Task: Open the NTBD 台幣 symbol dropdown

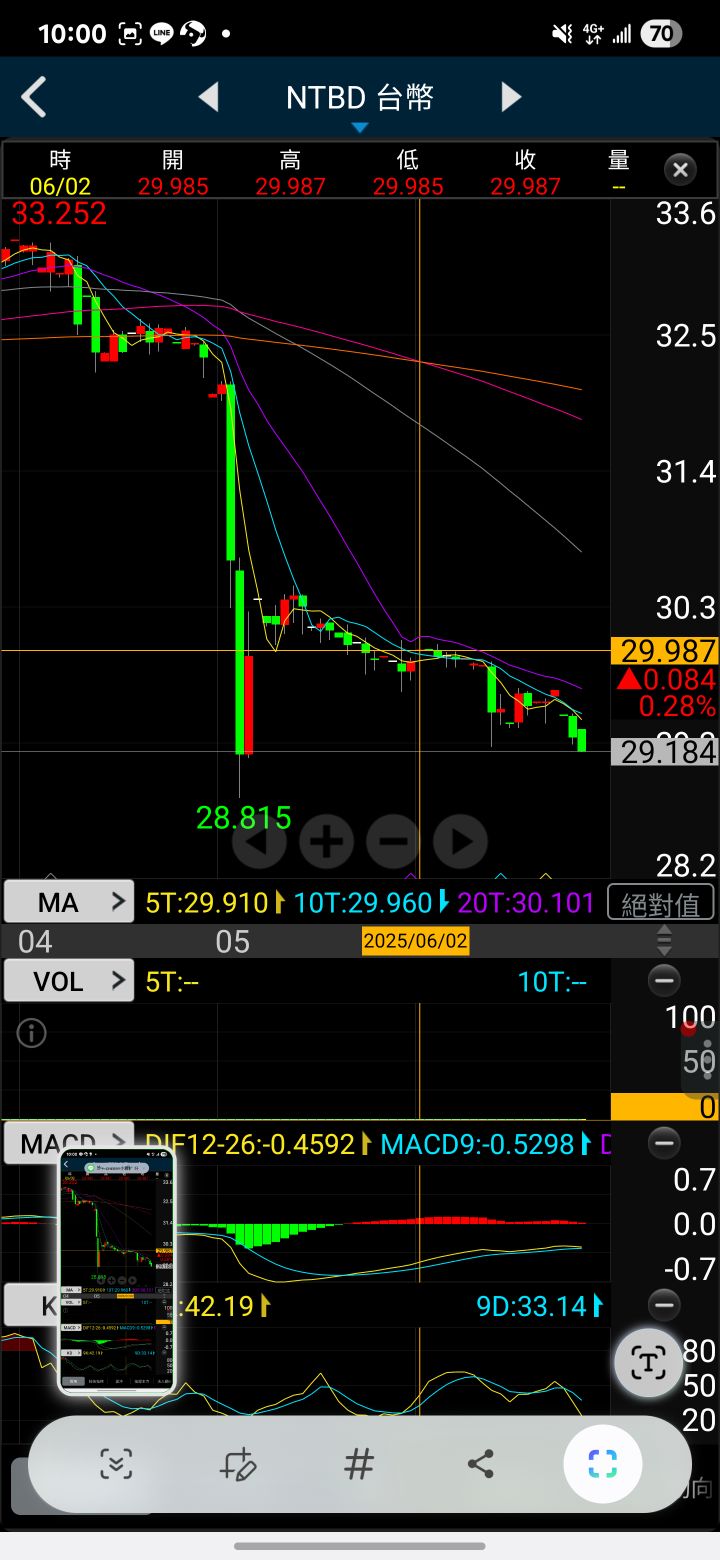Action: (x=360, y=100)
